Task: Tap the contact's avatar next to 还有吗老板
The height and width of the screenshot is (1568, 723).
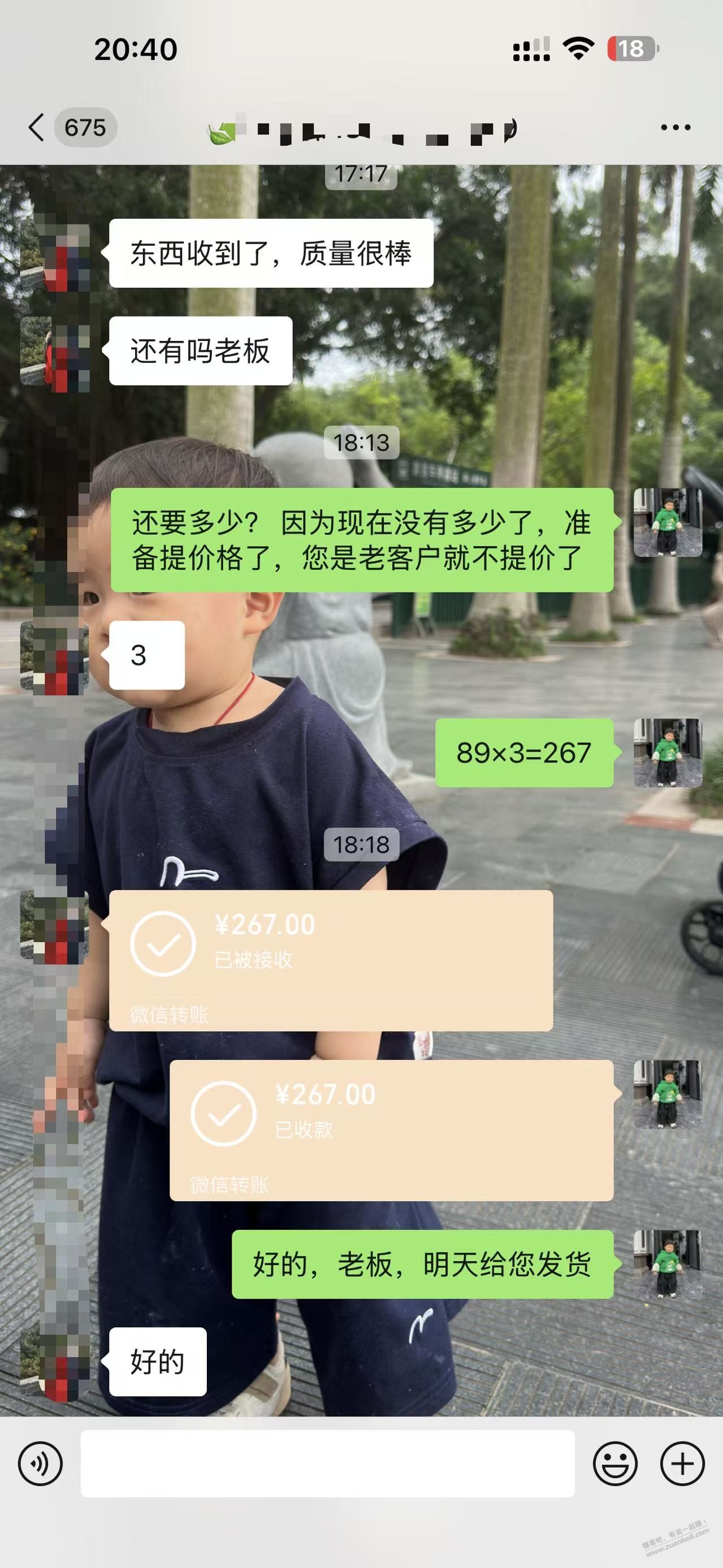Action: click(x=55, y=351)
